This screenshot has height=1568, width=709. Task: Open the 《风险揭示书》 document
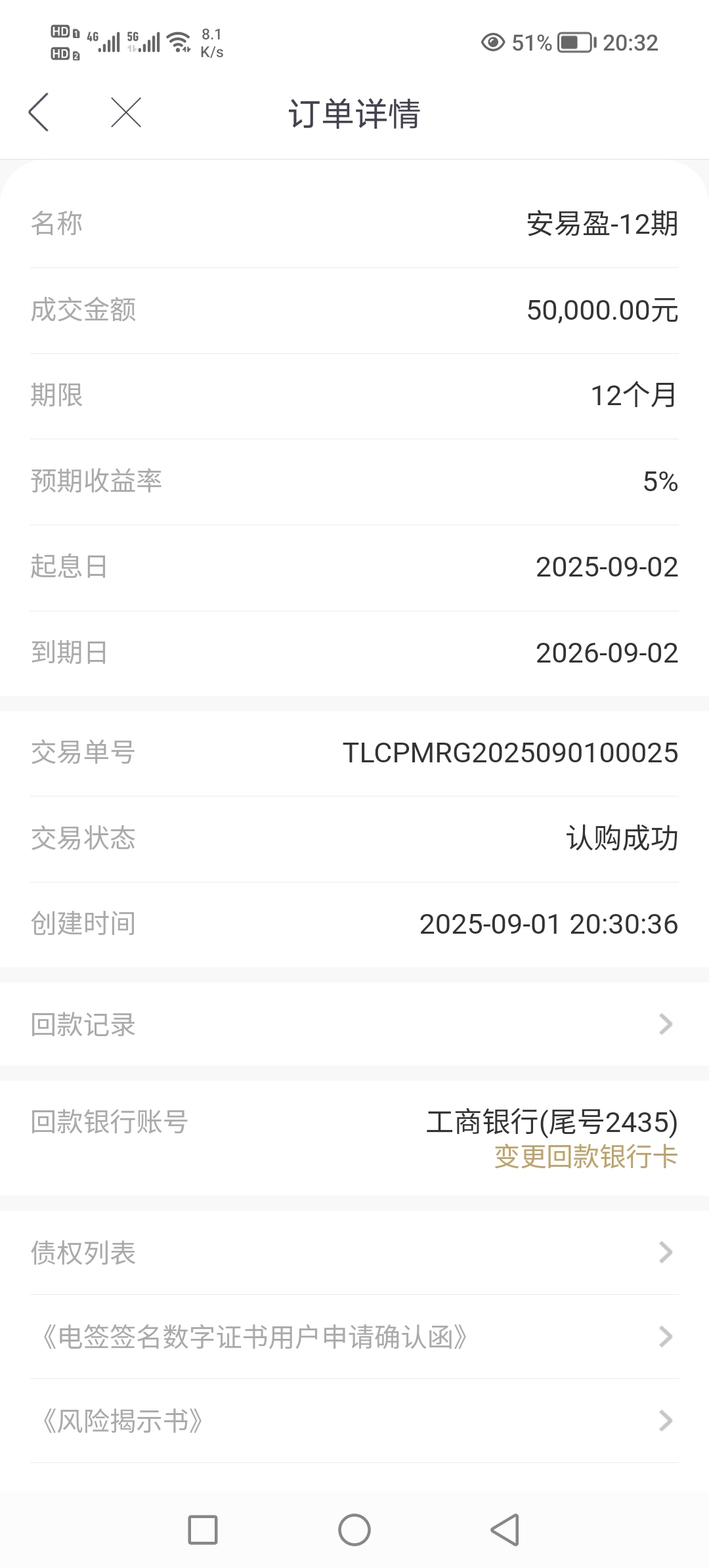pyautogui.click(x=354, y=1421)
